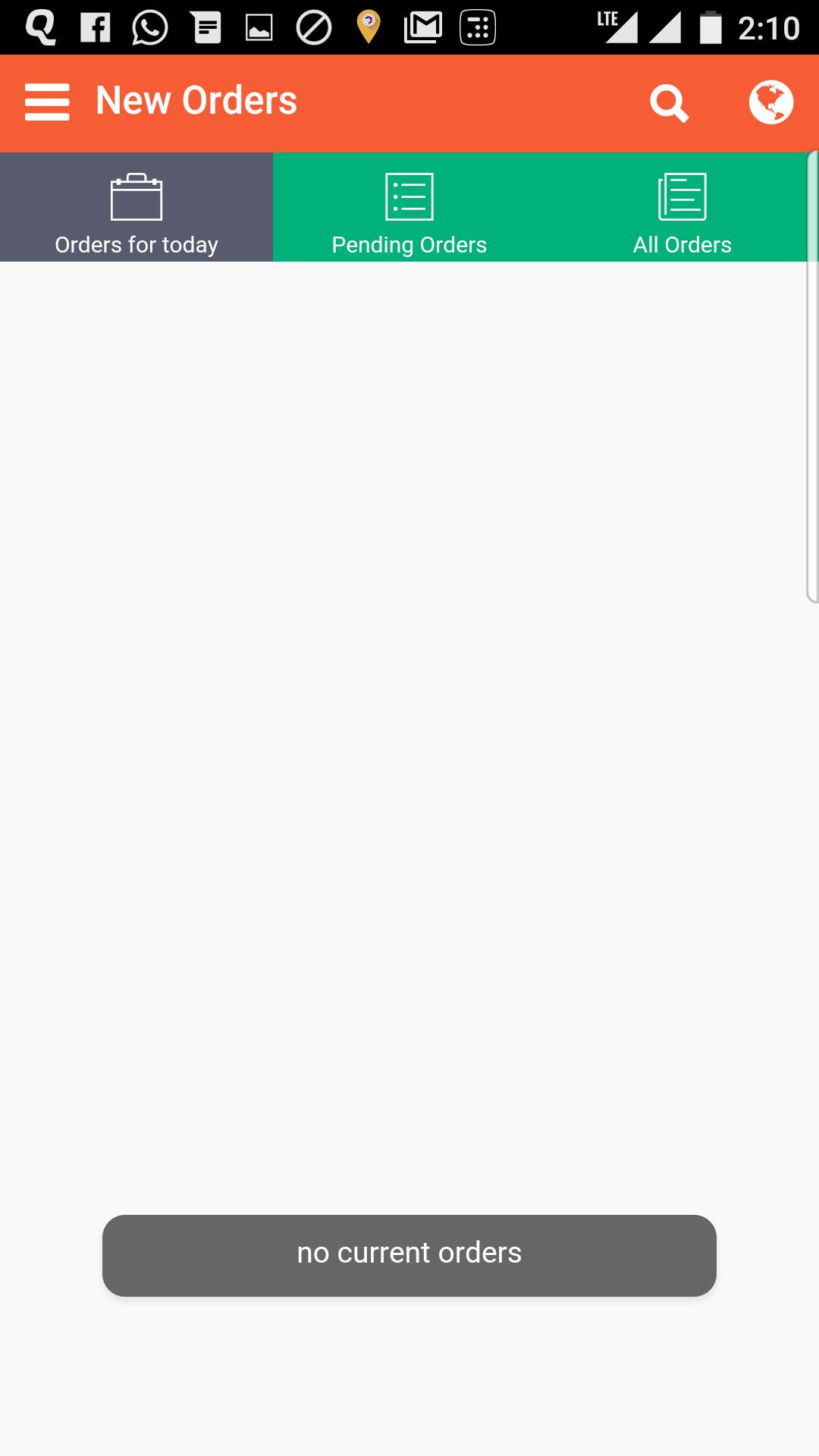Select the Orders for today tab

coord(136,208)
